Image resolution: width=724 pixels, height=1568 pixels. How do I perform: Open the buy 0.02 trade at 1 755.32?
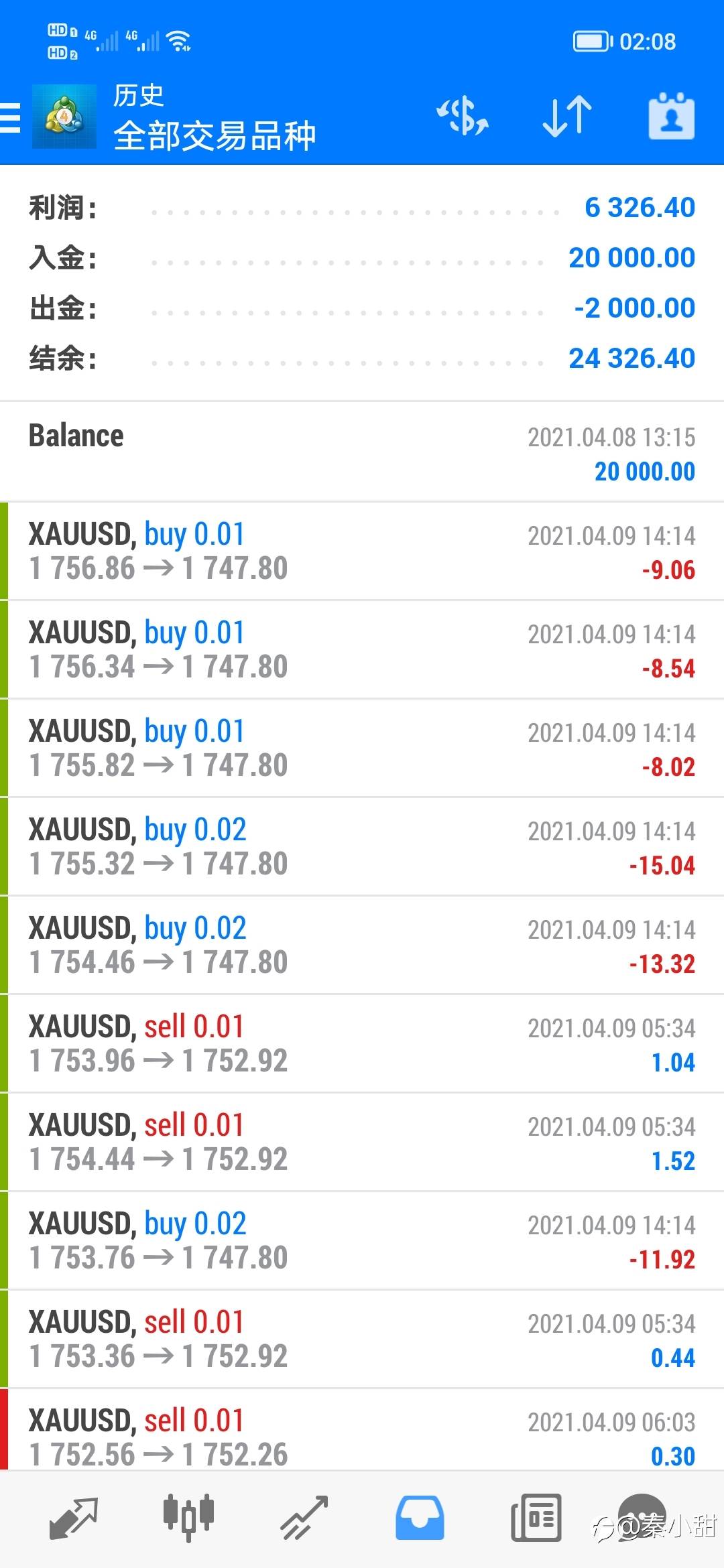362,846
